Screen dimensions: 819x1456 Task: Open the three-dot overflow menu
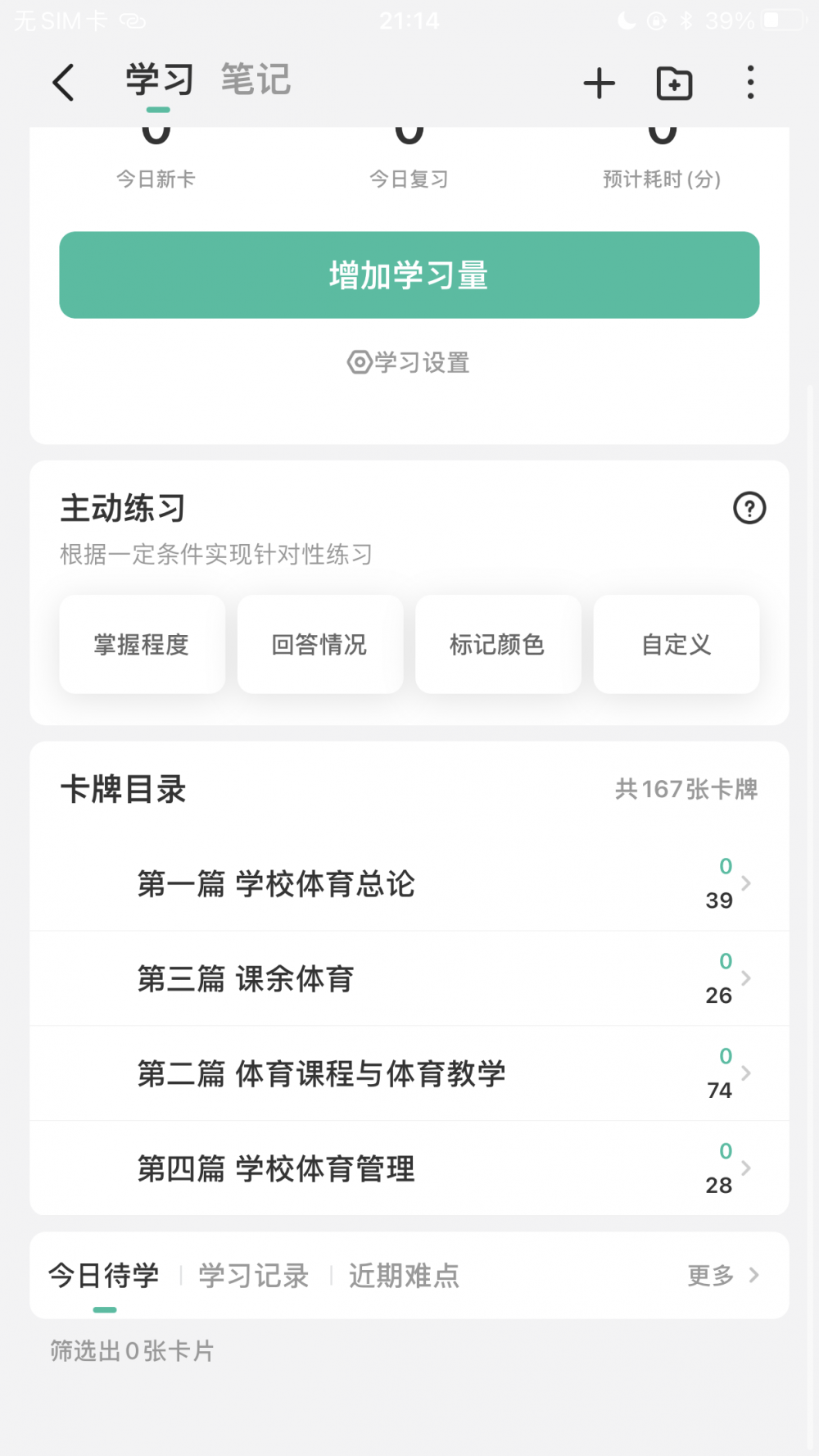pyautogui.click(x=750, y=83)
